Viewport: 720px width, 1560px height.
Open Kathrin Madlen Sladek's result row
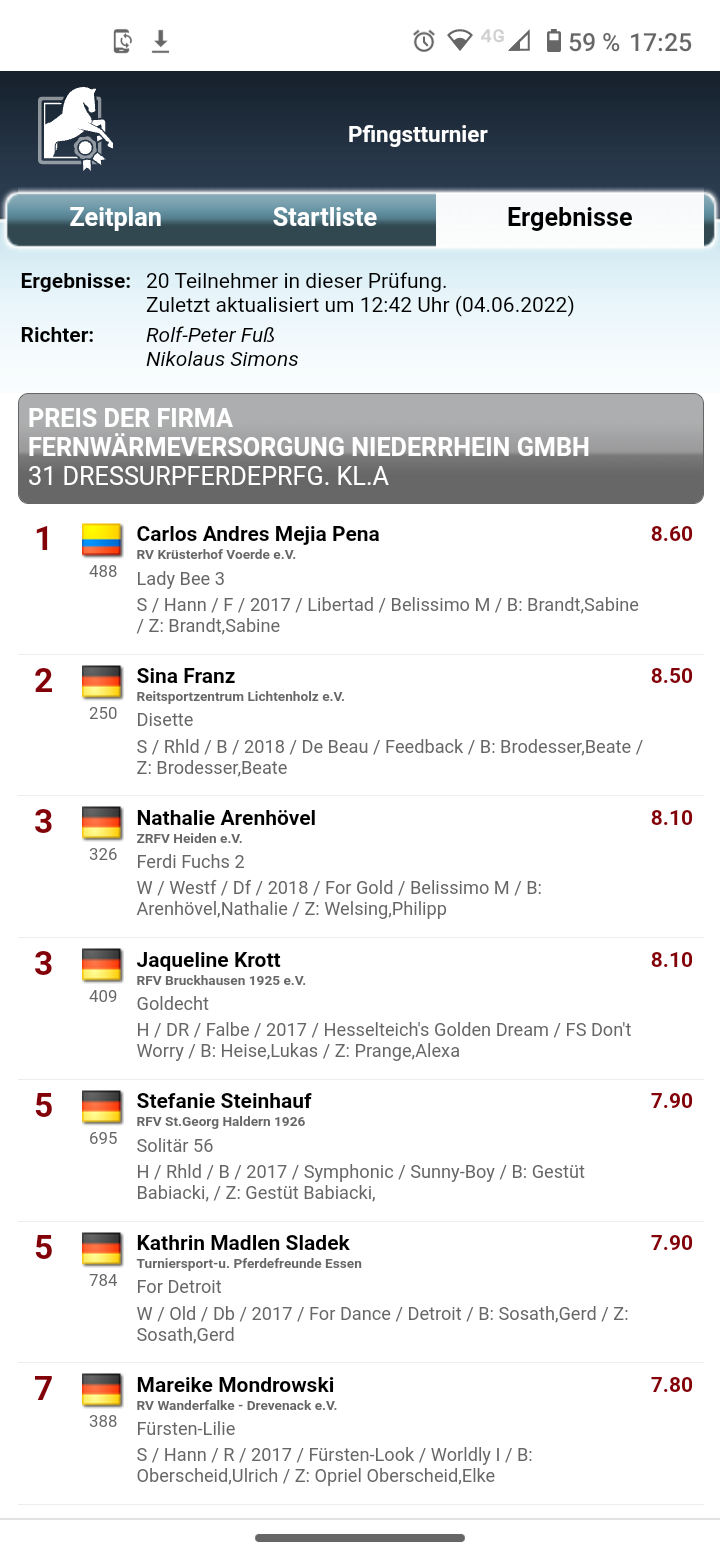pos(360,1292)
